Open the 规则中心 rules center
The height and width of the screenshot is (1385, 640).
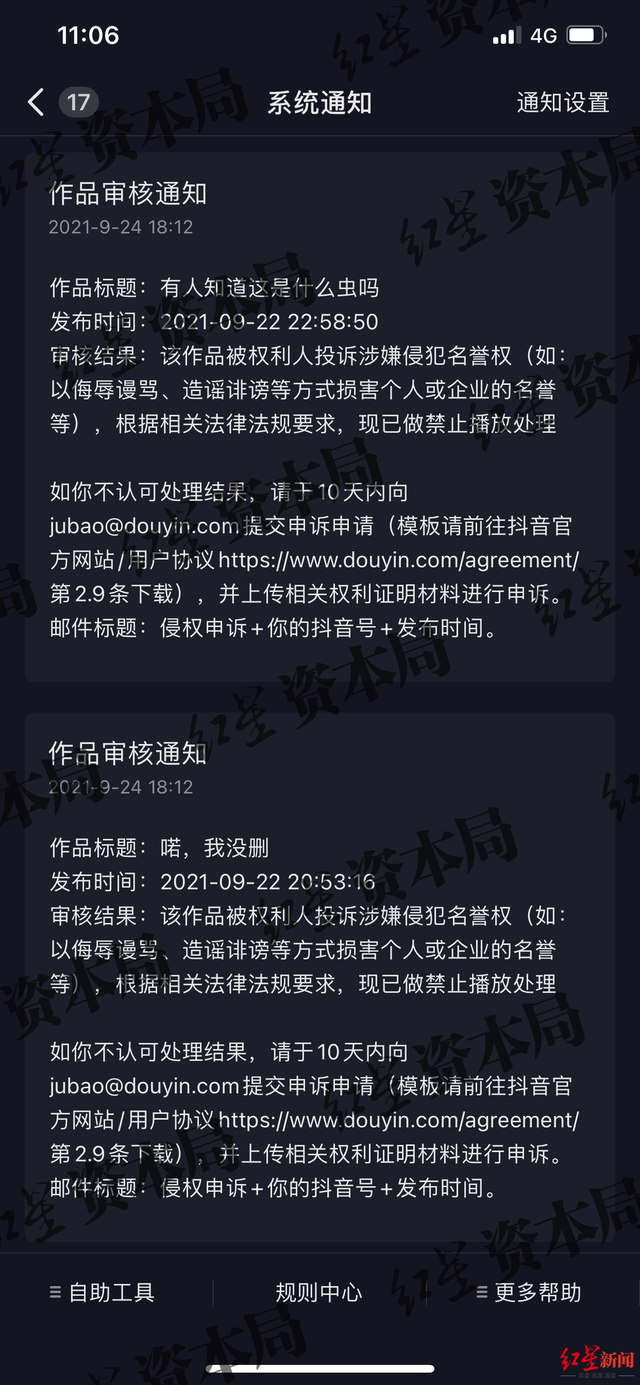coord(319,1292)
